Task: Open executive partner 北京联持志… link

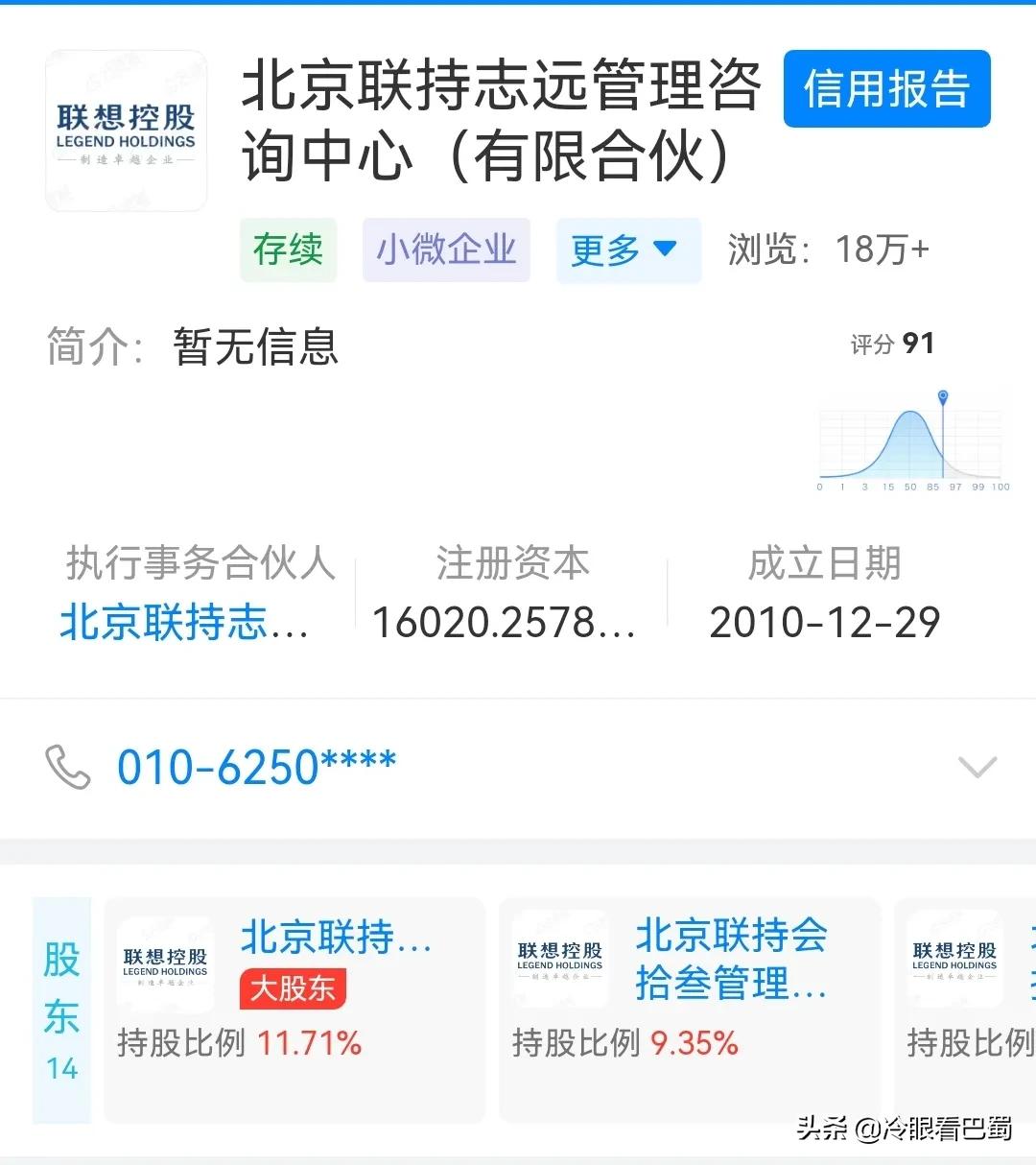Action: pyautogui.click(x=184, y=622)
